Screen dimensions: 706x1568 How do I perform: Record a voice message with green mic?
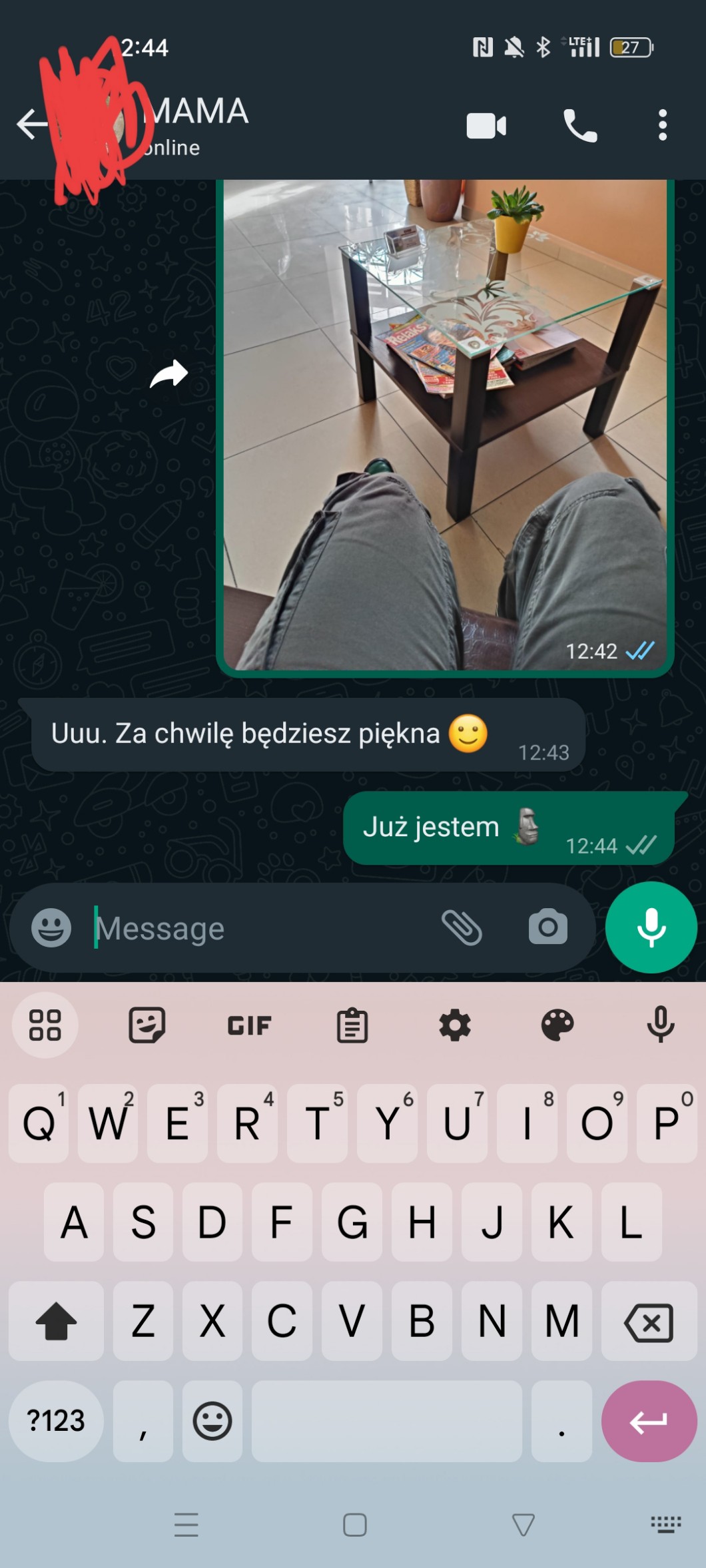[651, 927]
